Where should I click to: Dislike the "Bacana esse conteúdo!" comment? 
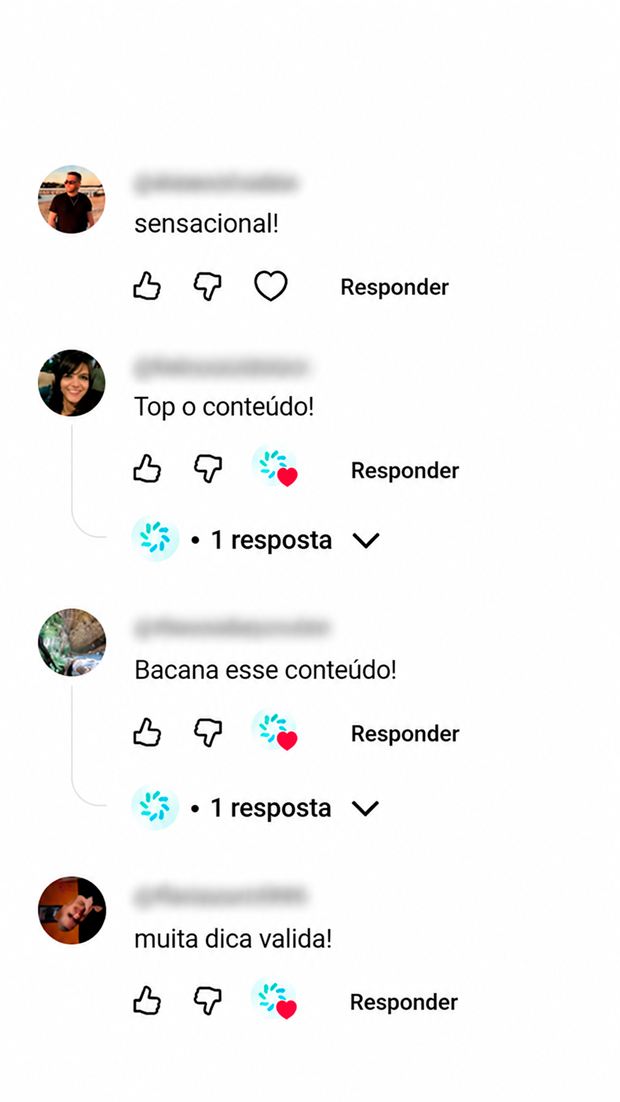pyautogui.click(x=207, y=732)
